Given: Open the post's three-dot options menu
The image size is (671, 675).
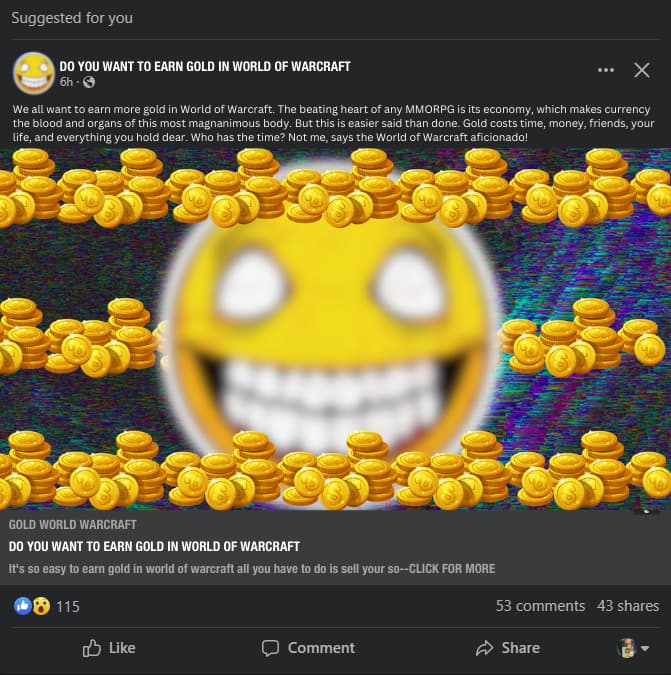Looking at the screenshot, I should tap(605, 70).
